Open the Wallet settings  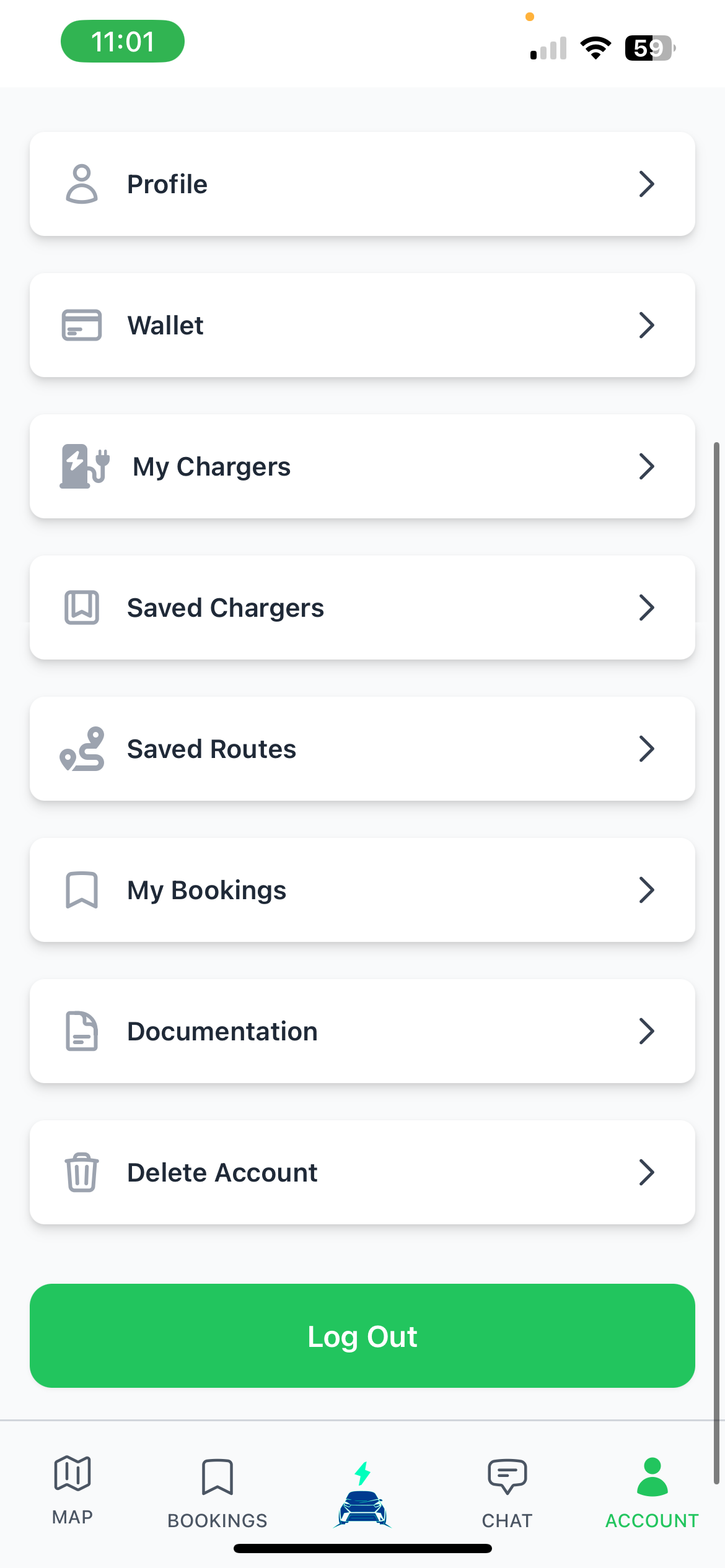point(362,325)
